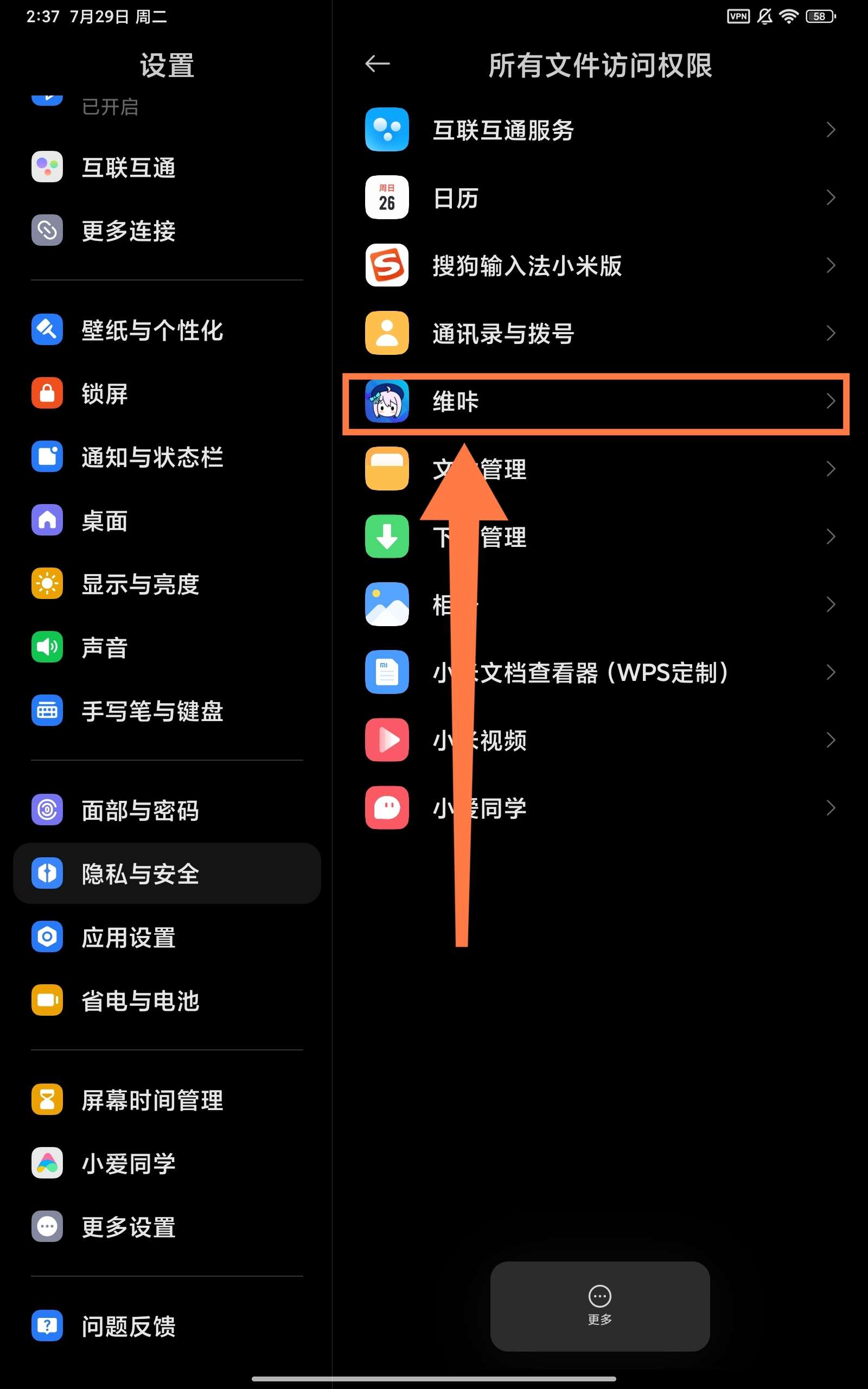Open 手写笔与键盘 settings
Screen dimensions: 868x1389
152,711
